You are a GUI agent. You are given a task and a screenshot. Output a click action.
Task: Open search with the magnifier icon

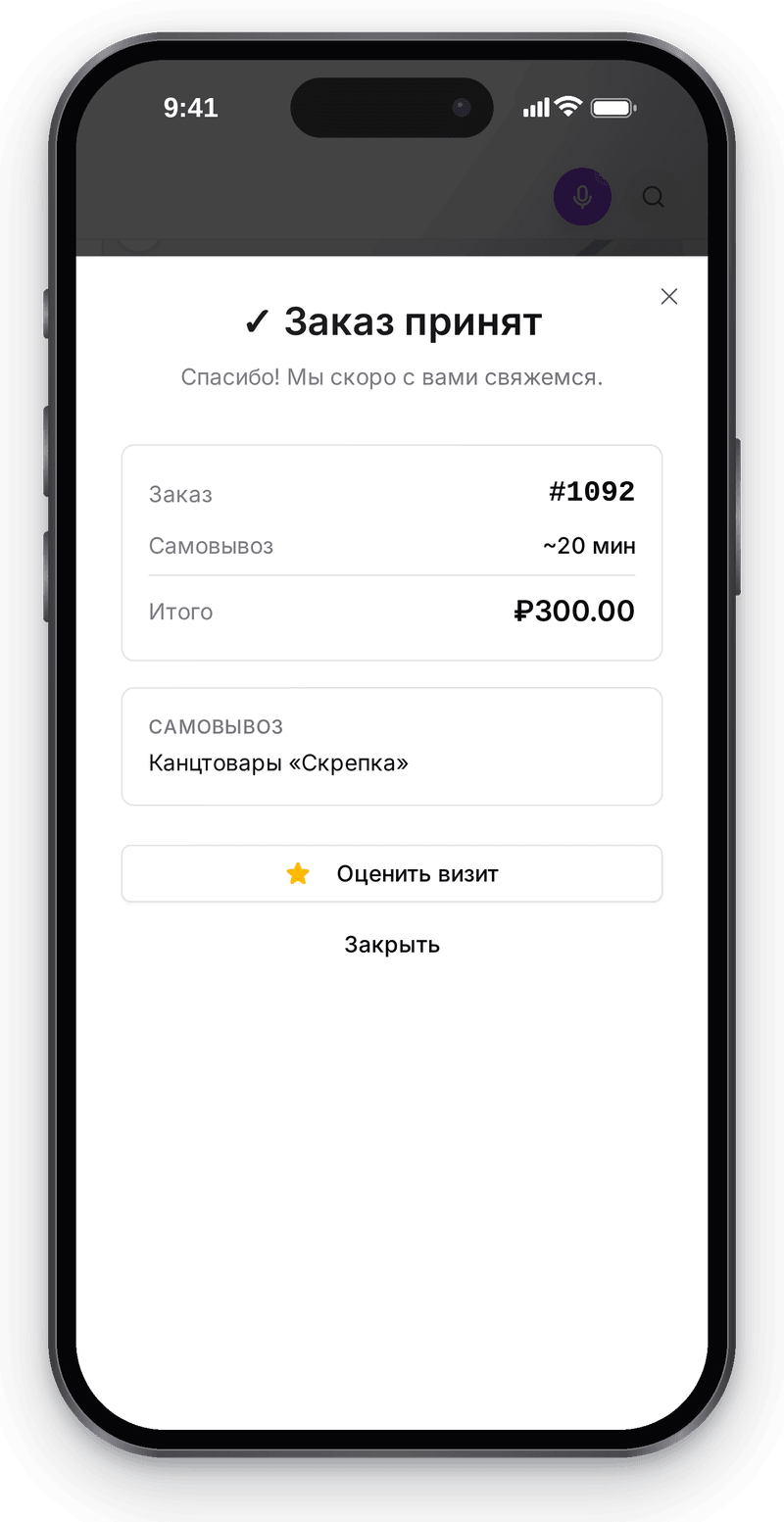(x=654, y=197)
